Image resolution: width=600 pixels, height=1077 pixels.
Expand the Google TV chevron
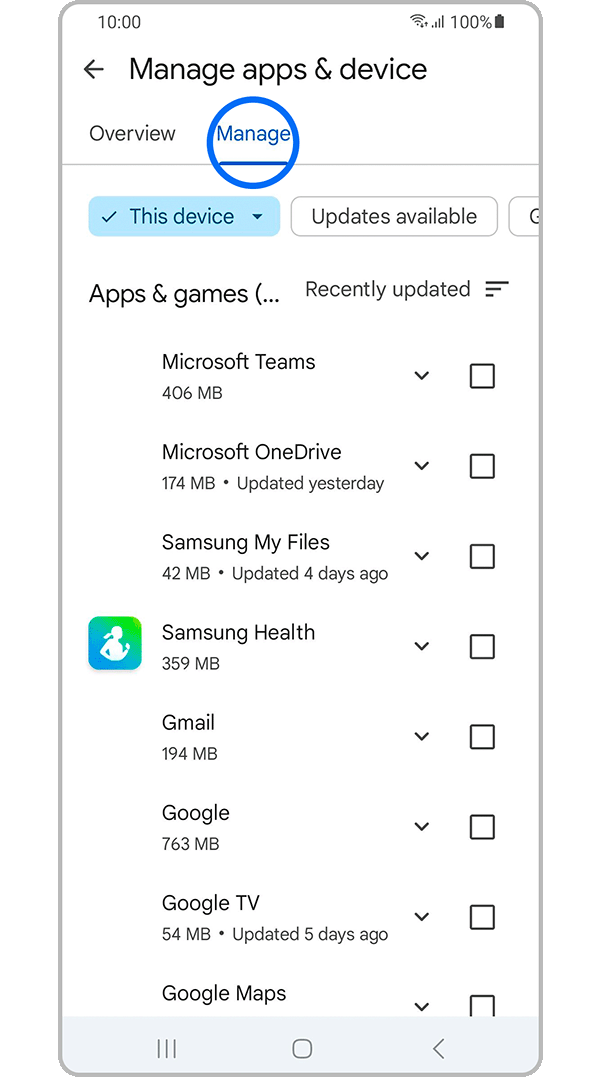click(422, 917)
